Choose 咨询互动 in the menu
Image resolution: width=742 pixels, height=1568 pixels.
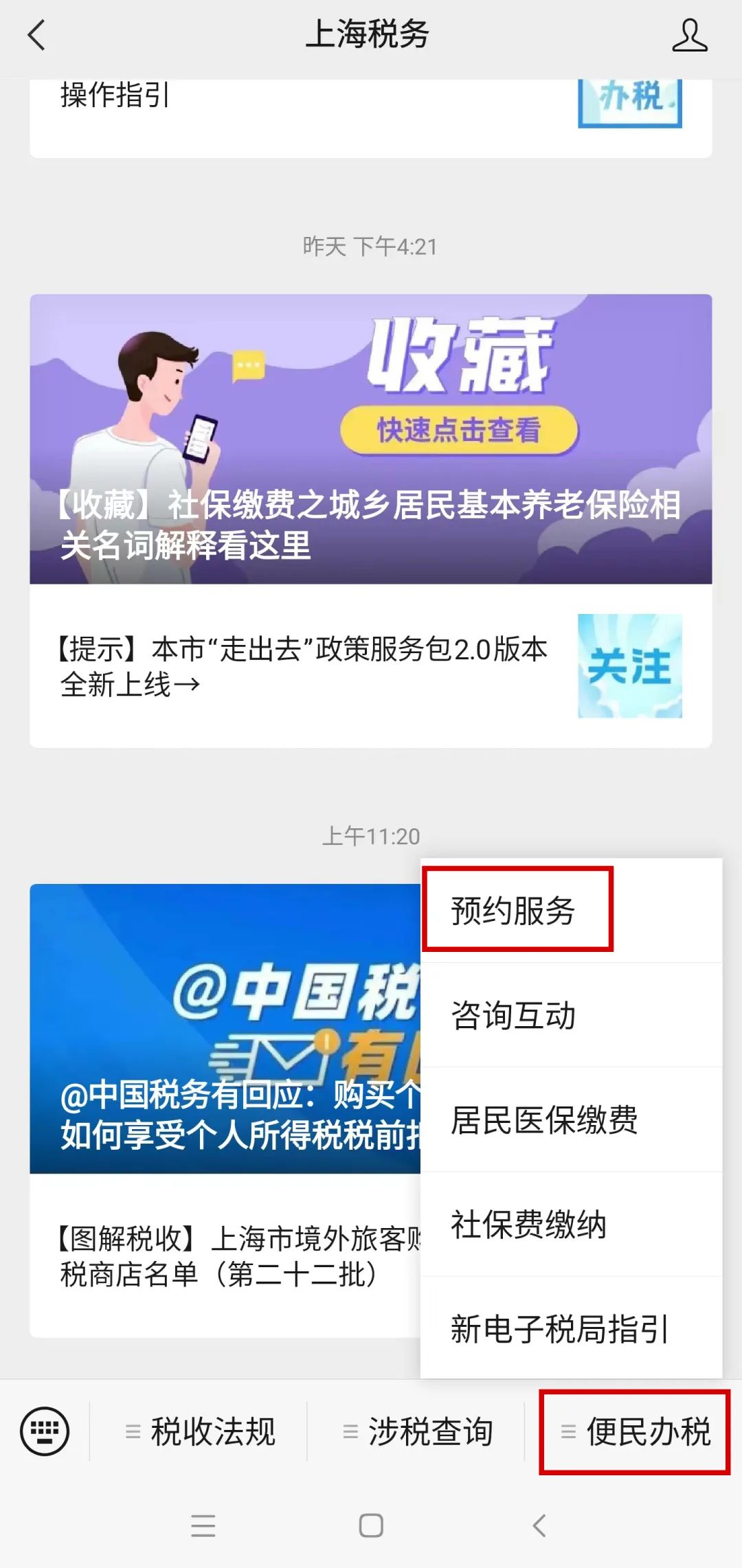(x=514, y=1015)
